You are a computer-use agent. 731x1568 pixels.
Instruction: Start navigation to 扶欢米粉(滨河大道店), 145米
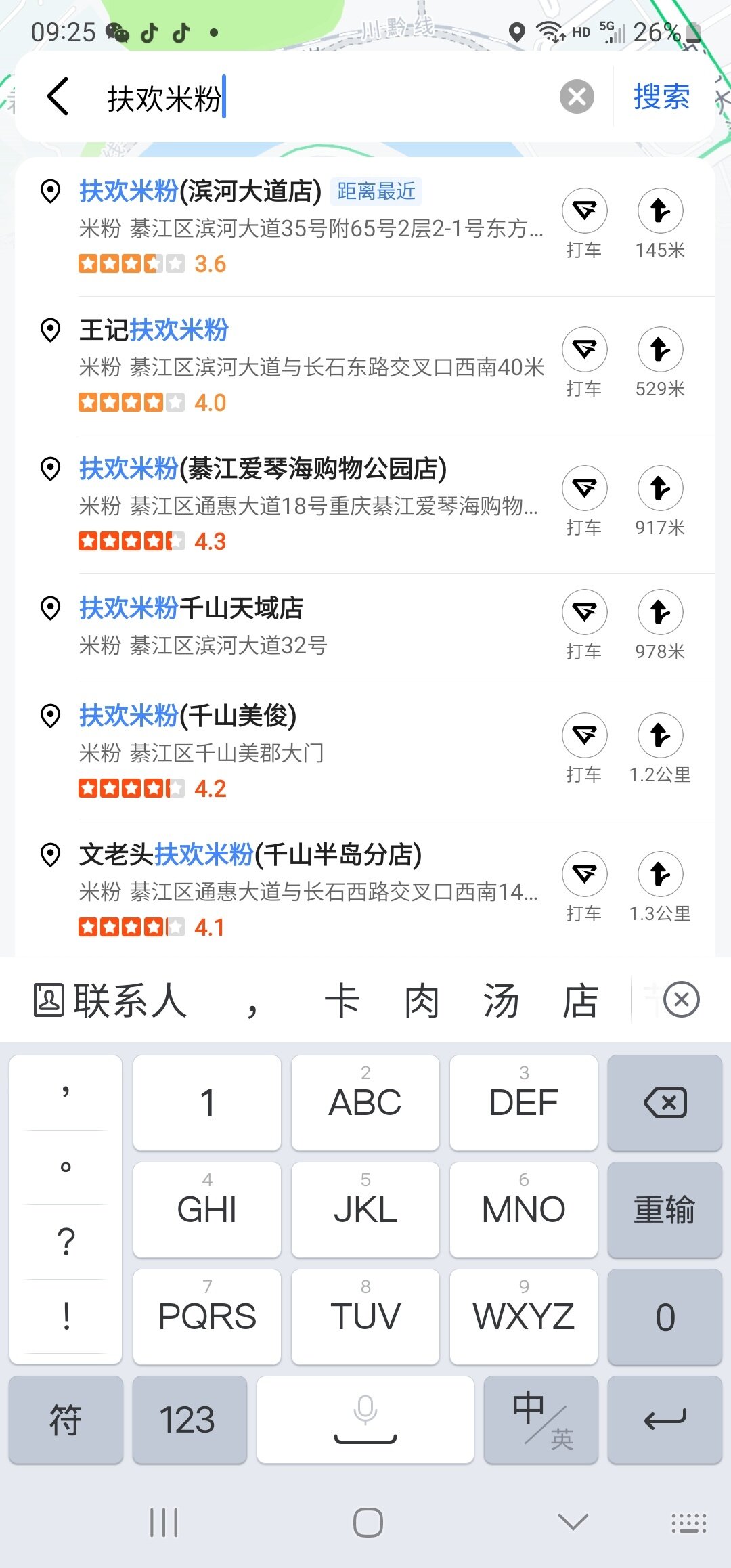tap(660, 223)
